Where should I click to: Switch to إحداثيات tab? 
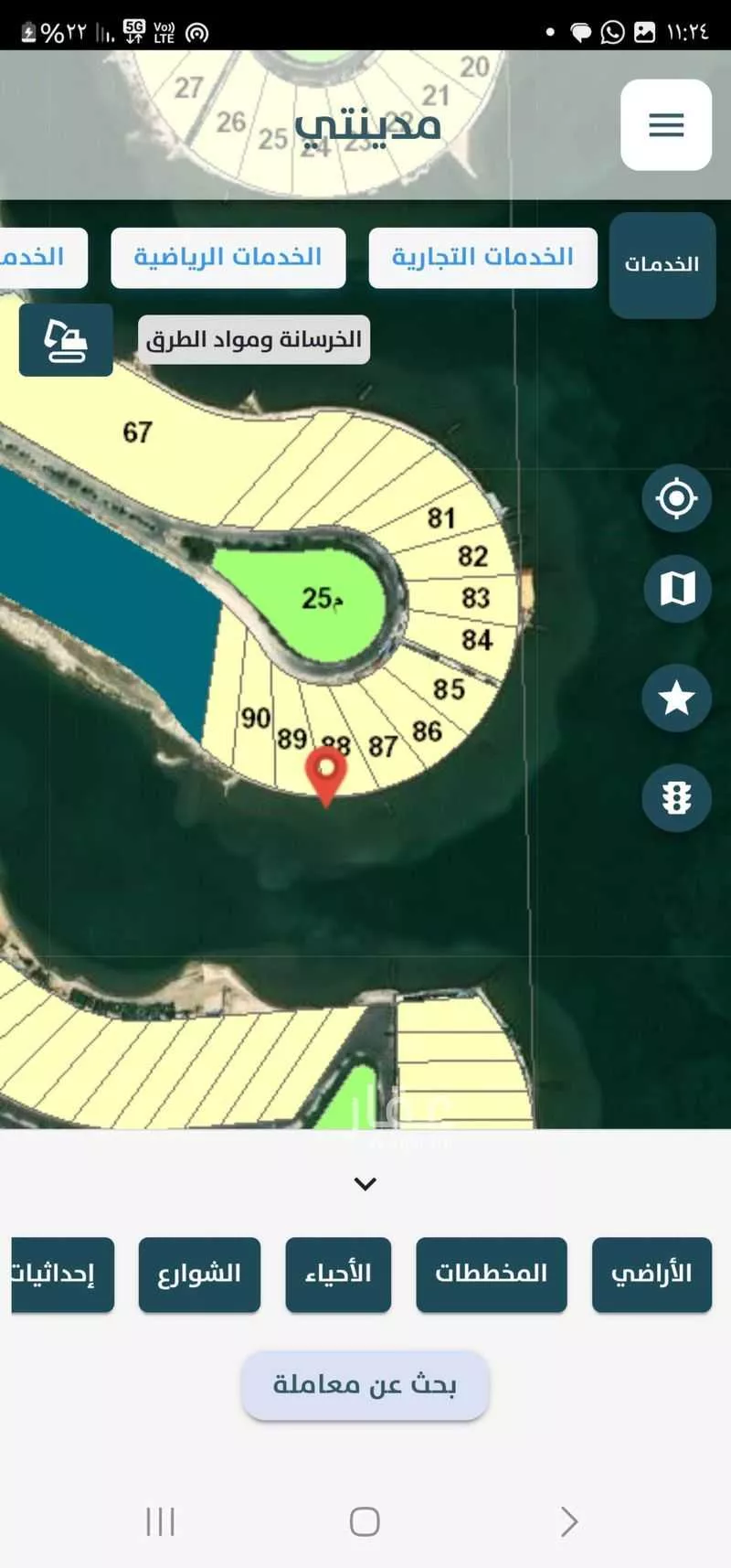[x=60, y=1274]
